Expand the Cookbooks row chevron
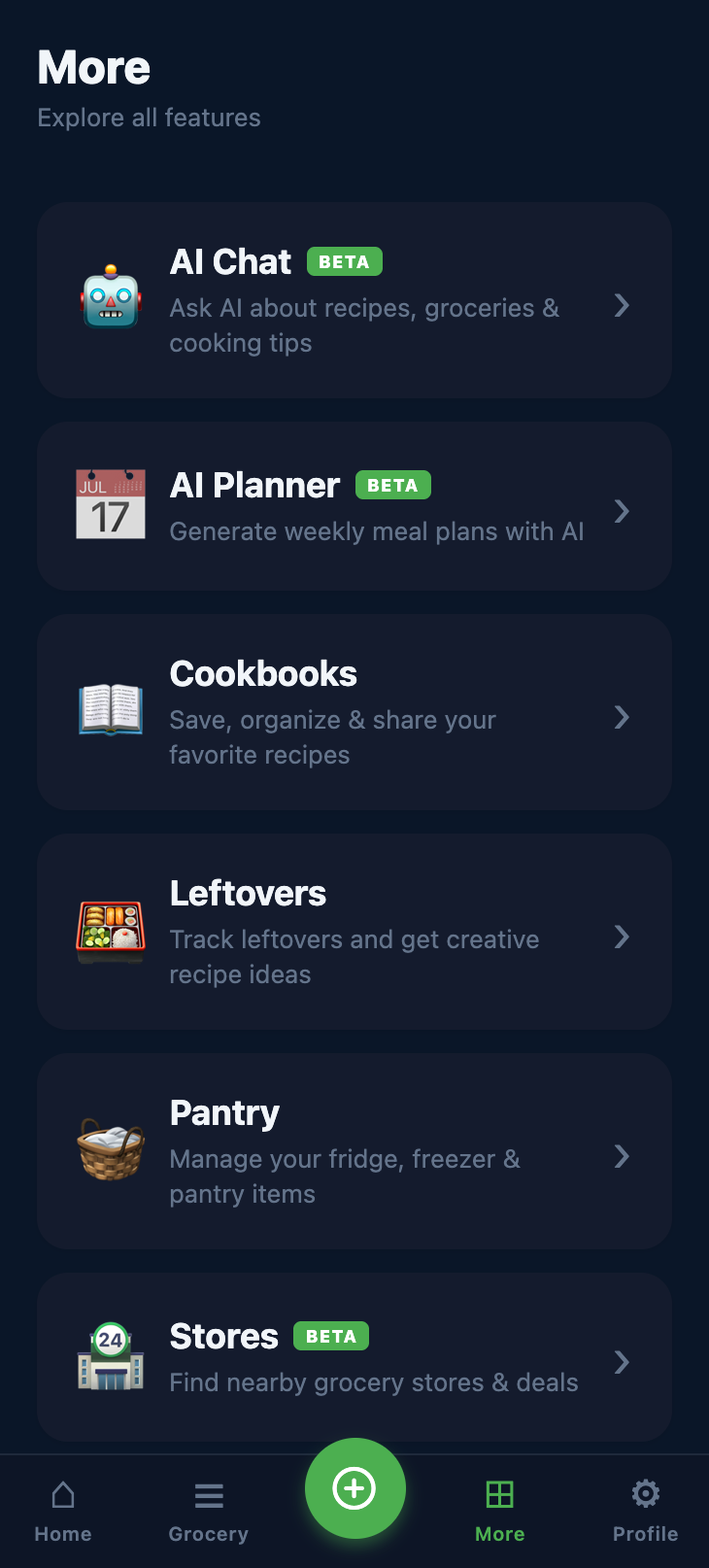709x1568 pixels. pyautogui.click(x=622, y=718)
